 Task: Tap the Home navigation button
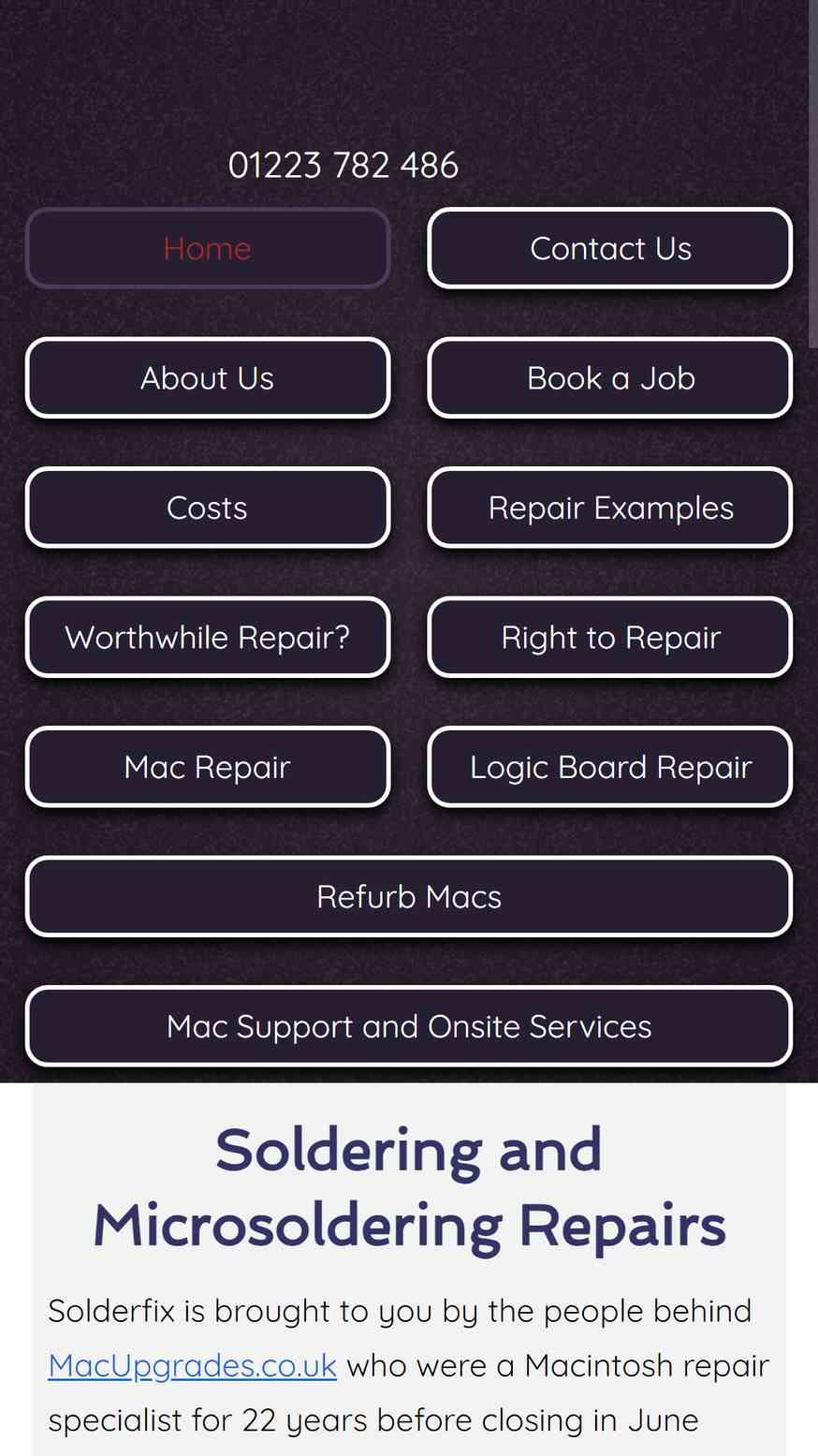point(207,248)
